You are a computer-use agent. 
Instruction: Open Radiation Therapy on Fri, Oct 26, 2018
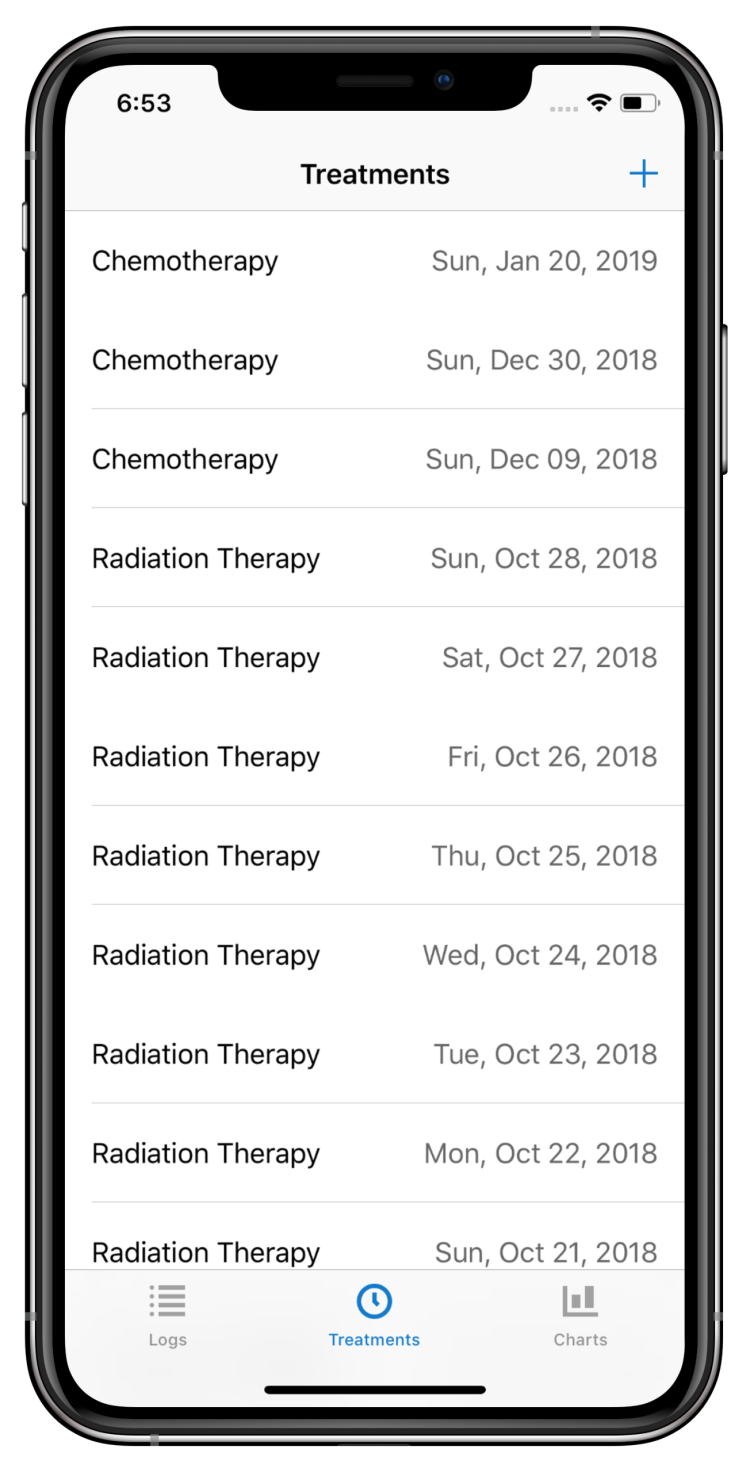tap(375, 756)
